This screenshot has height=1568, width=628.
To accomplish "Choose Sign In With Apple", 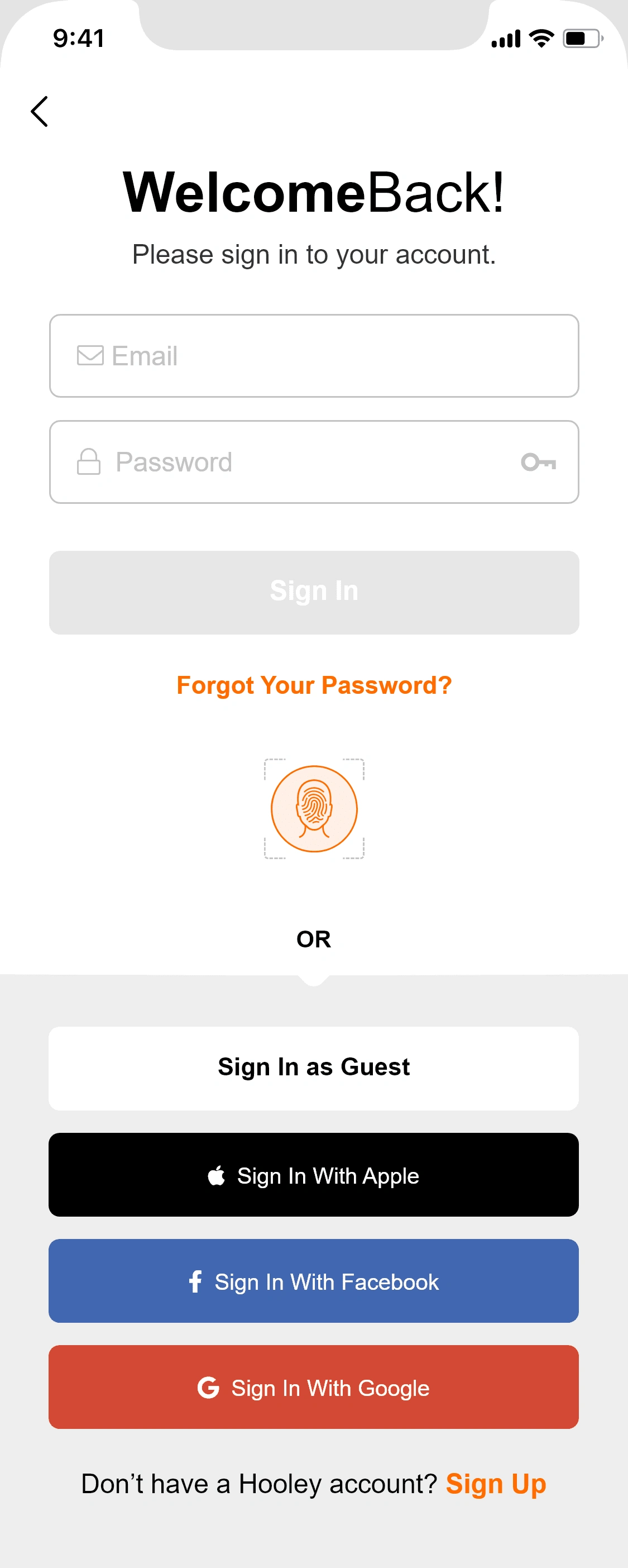I will point(313,1175).
